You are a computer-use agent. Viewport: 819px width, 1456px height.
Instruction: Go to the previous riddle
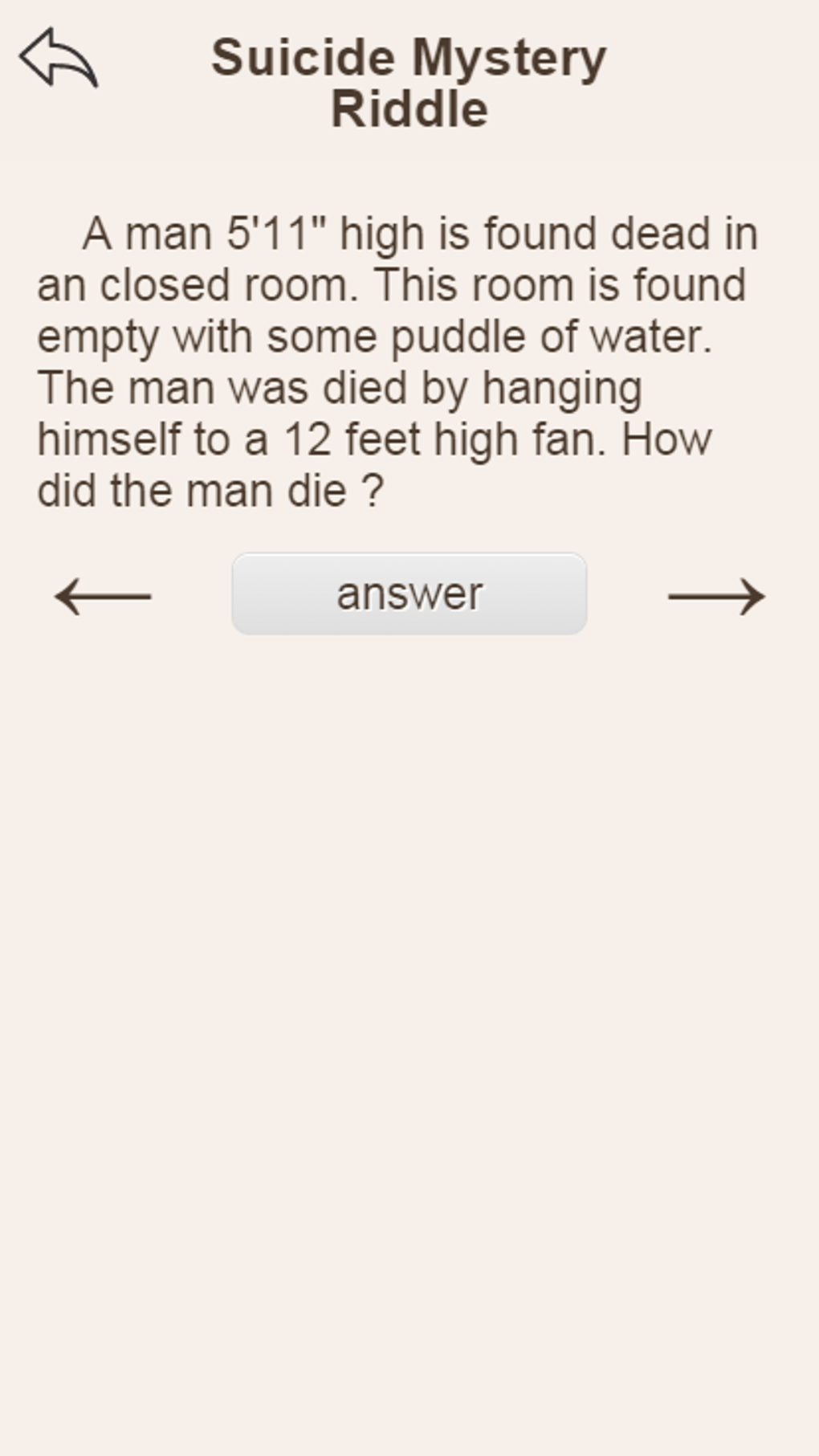[x=103, y=597]
